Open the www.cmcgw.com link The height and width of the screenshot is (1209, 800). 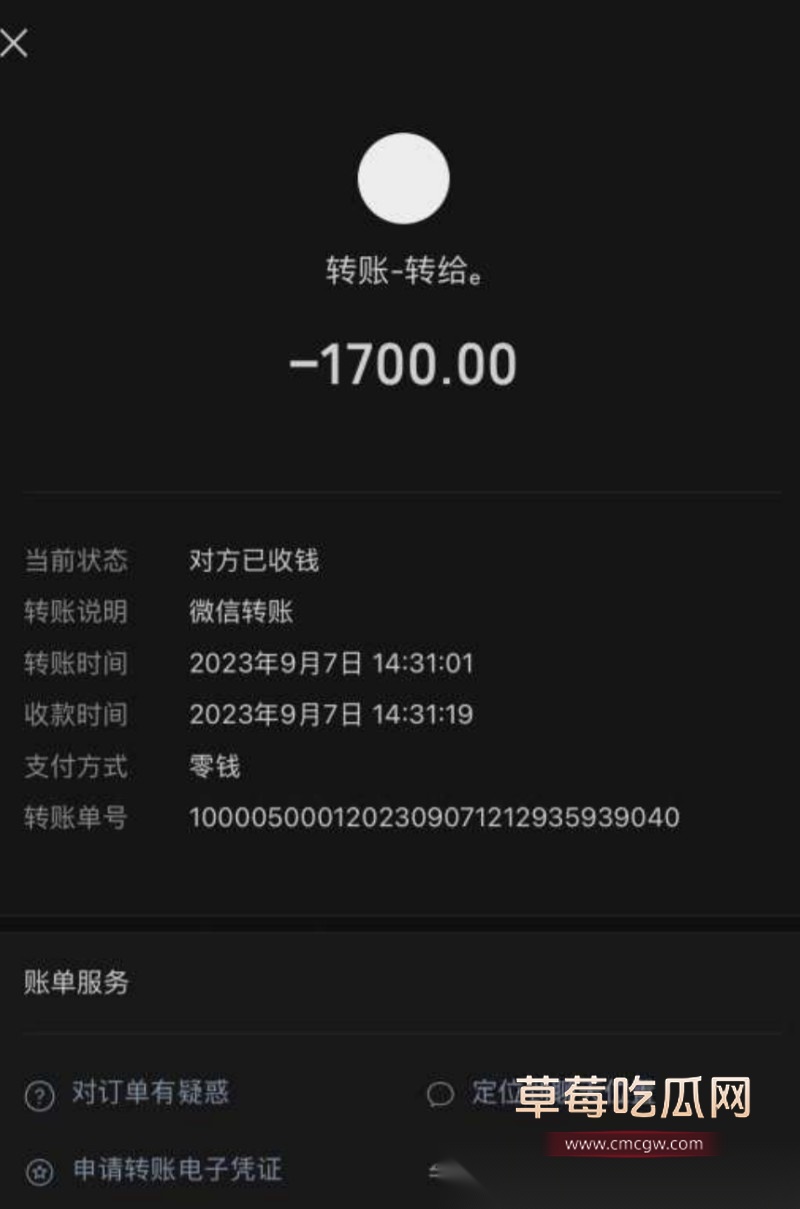634,1144
